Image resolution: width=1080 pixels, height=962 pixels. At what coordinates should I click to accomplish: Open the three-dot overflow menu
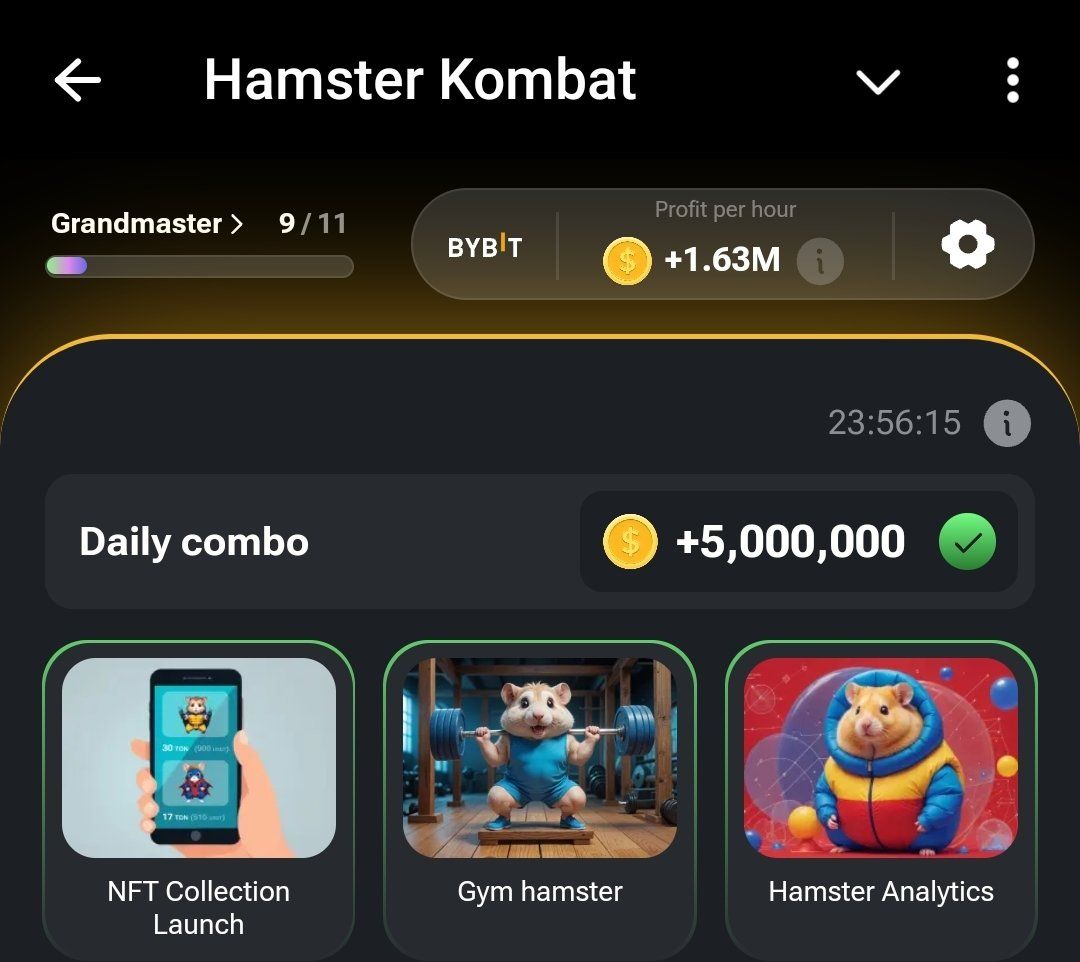(1012, 80)
